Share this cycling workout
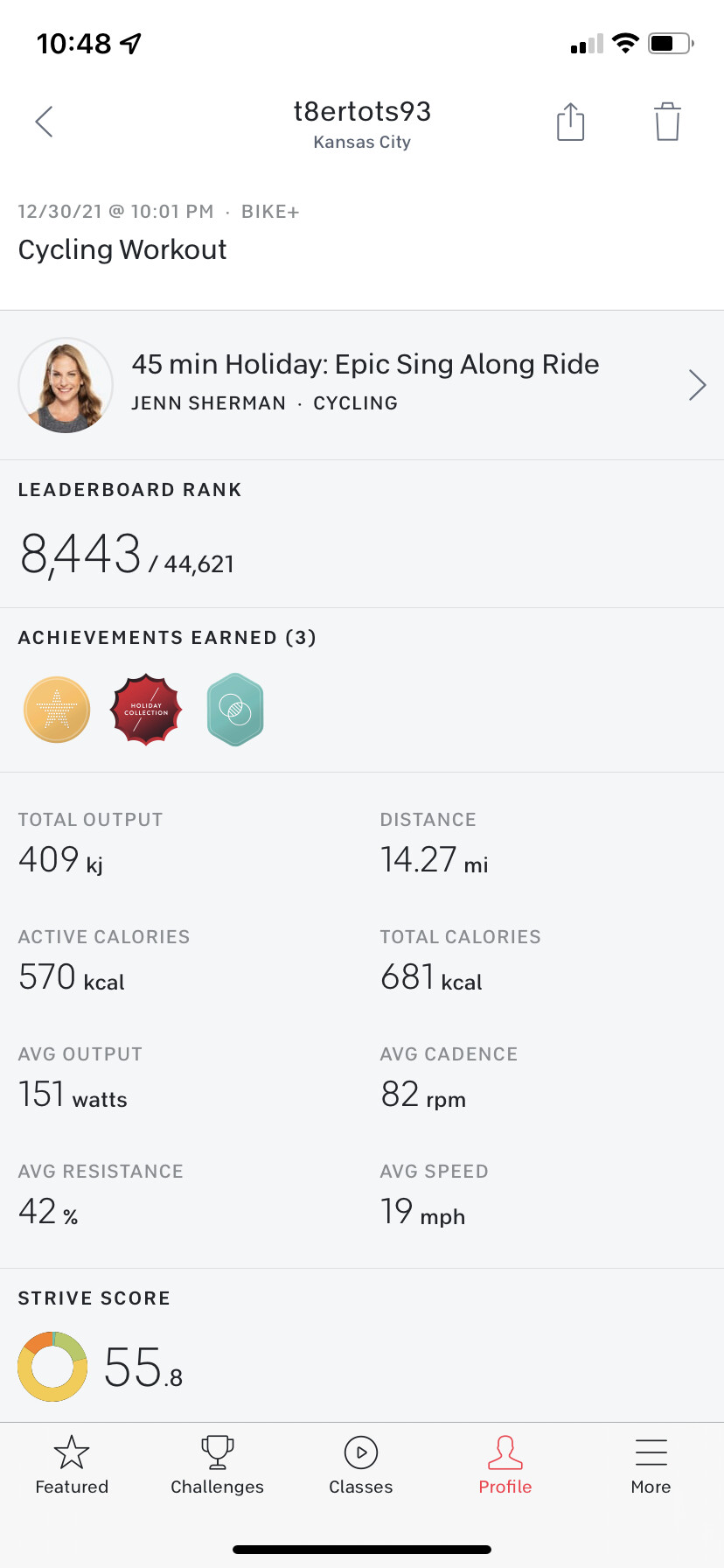The height and width of the screenshot is (1568, 724). [570, 121]
